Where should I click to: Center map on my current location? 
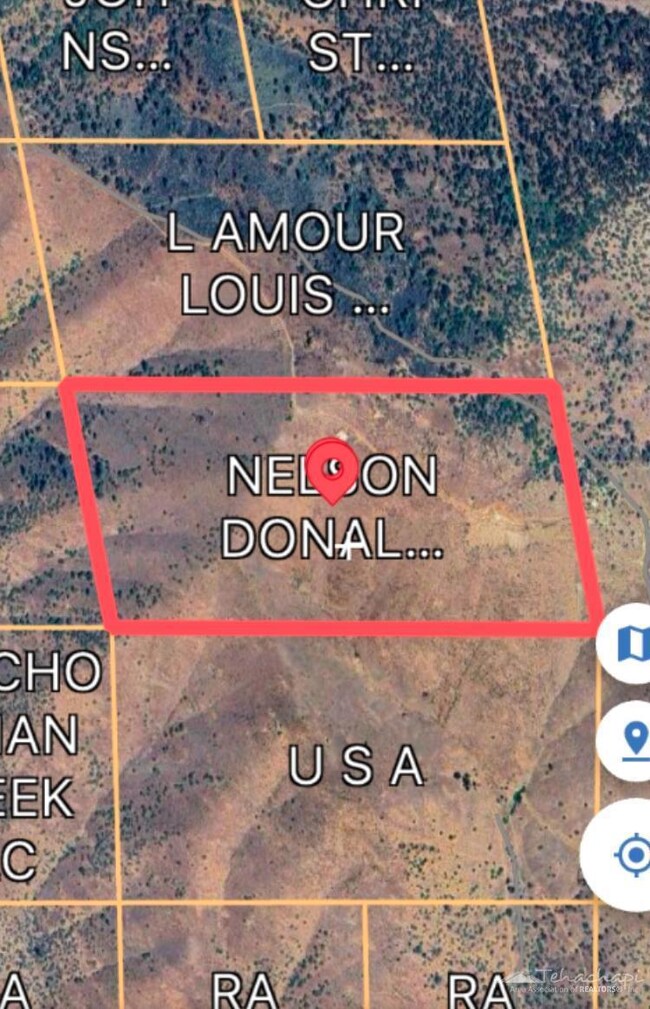click(632, 855)
